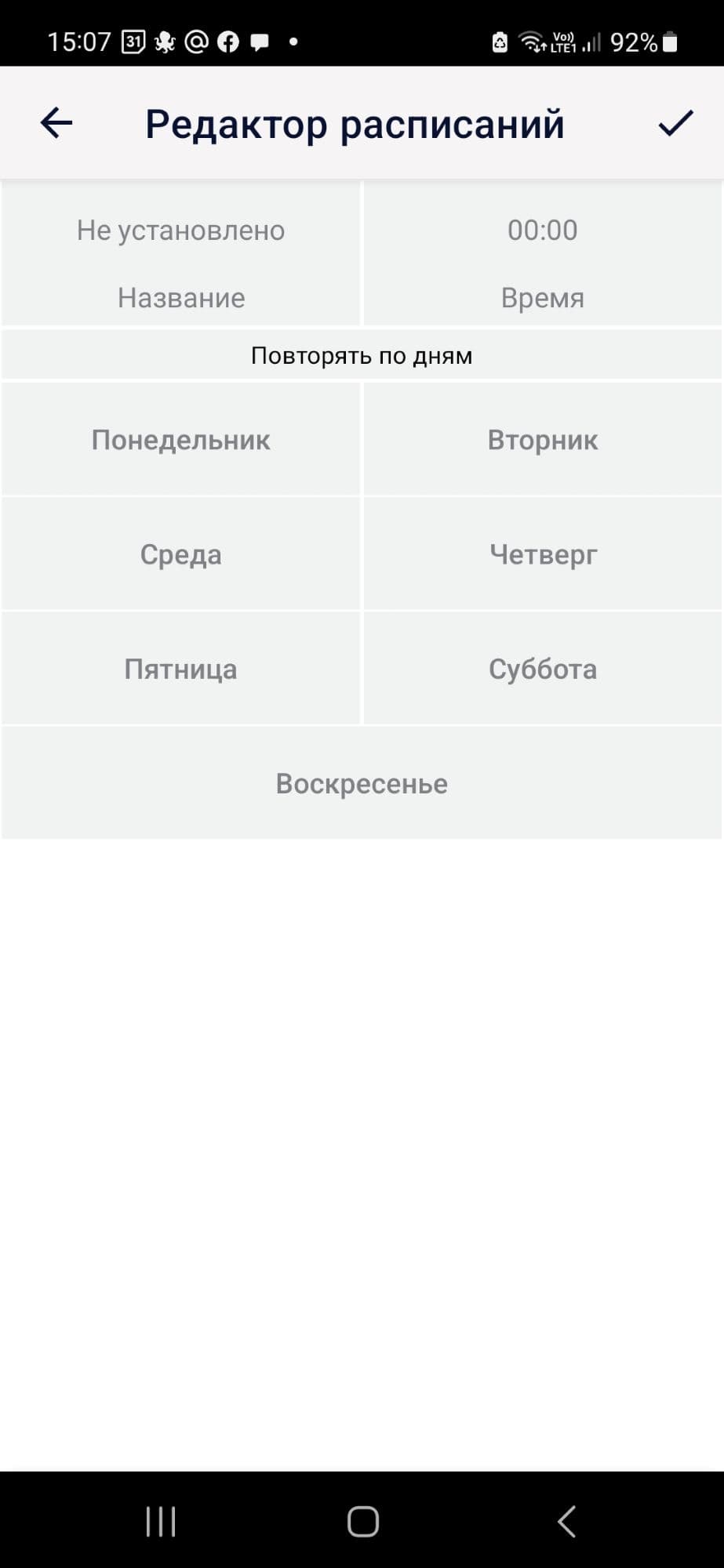
Task: Go back using the top-left arrow
Action: pyautogui.click(x=56, y=123)
